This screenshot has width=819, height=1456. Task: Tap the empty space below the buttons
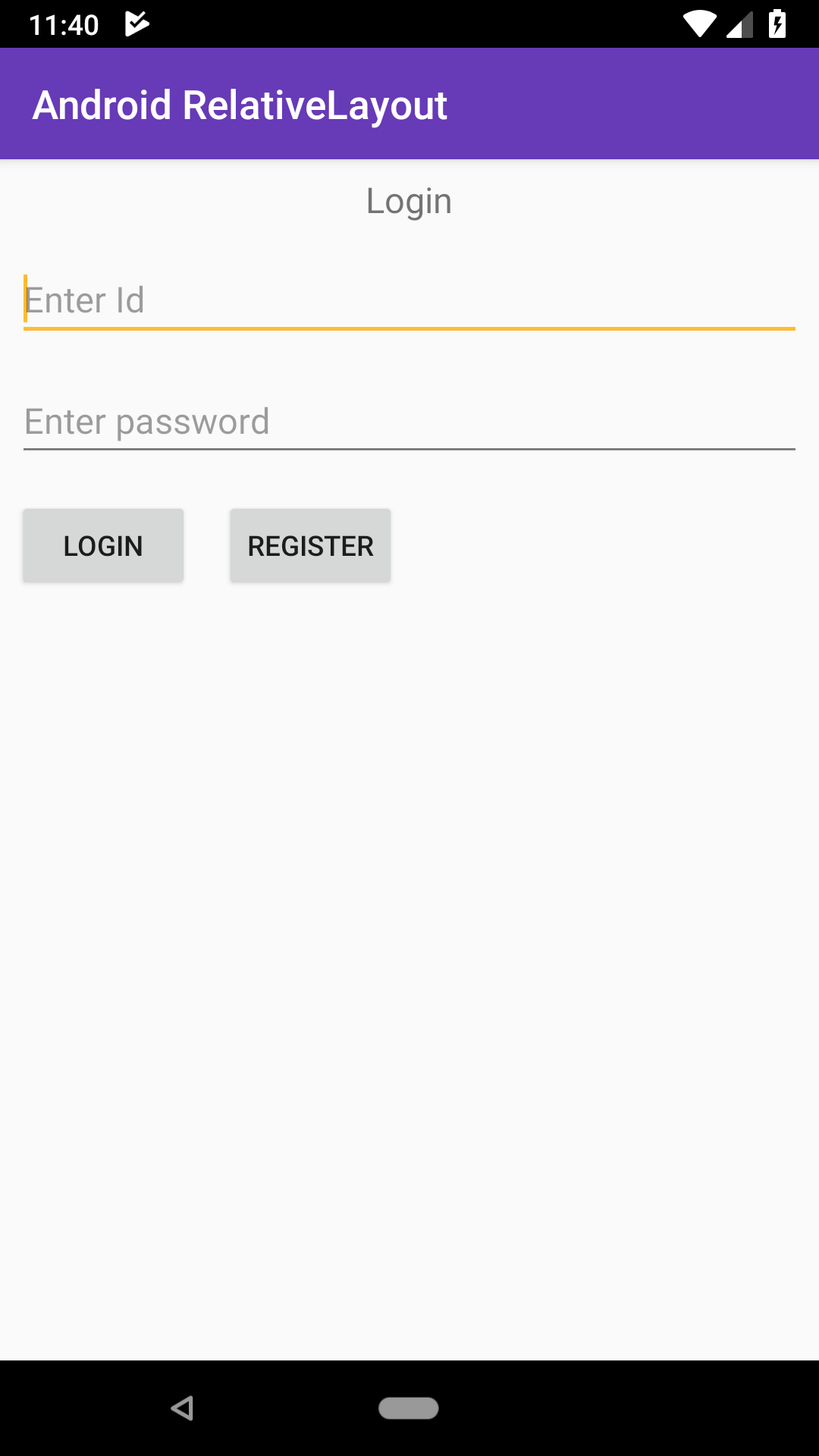[x=409, y=910]
